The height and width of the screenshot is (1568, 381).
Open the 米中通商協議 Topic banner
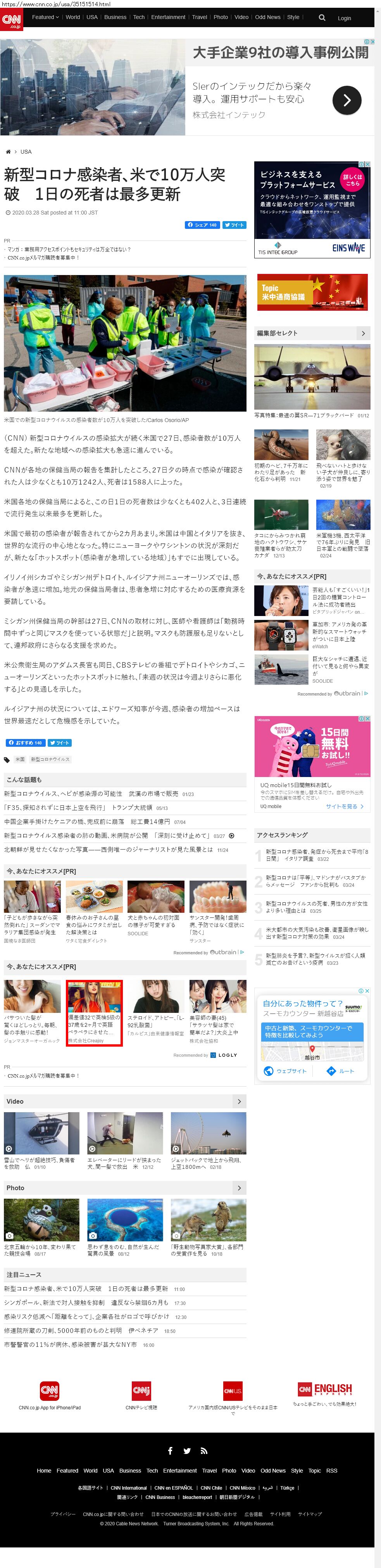tap(312, 292)
